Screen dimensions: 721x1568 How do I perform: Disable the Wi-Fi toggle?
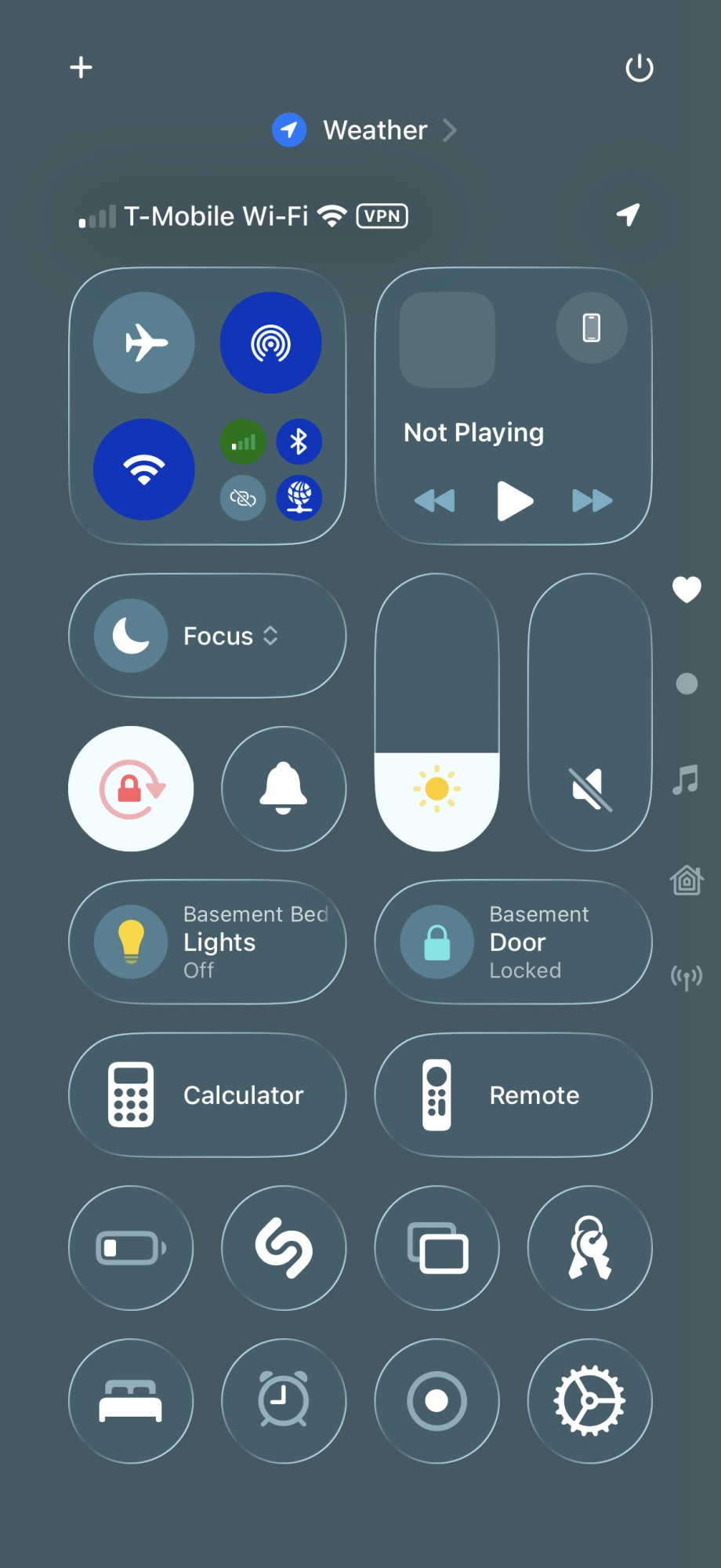coord(144,469)
